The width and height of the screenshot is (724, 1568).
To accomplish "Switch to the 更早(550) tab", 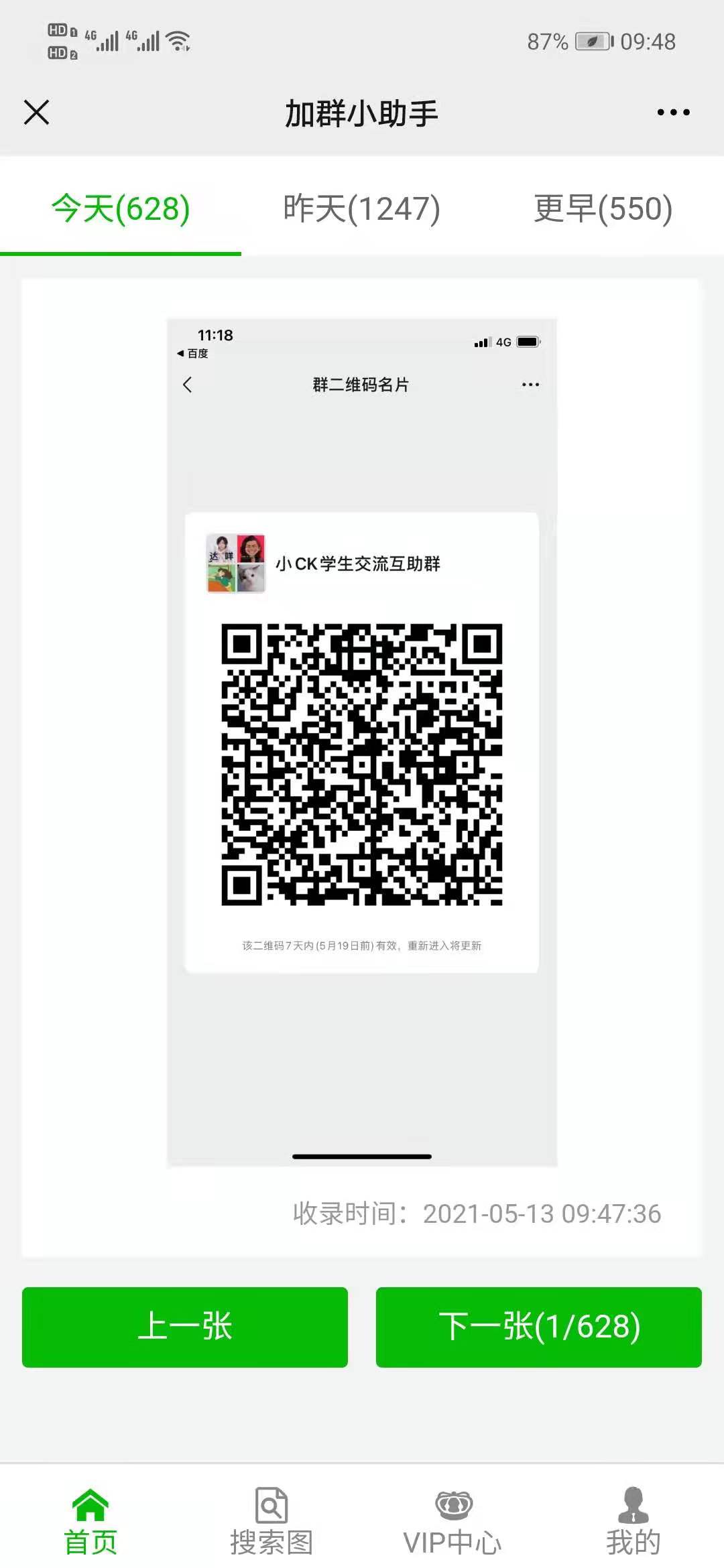I will (603, 208).
